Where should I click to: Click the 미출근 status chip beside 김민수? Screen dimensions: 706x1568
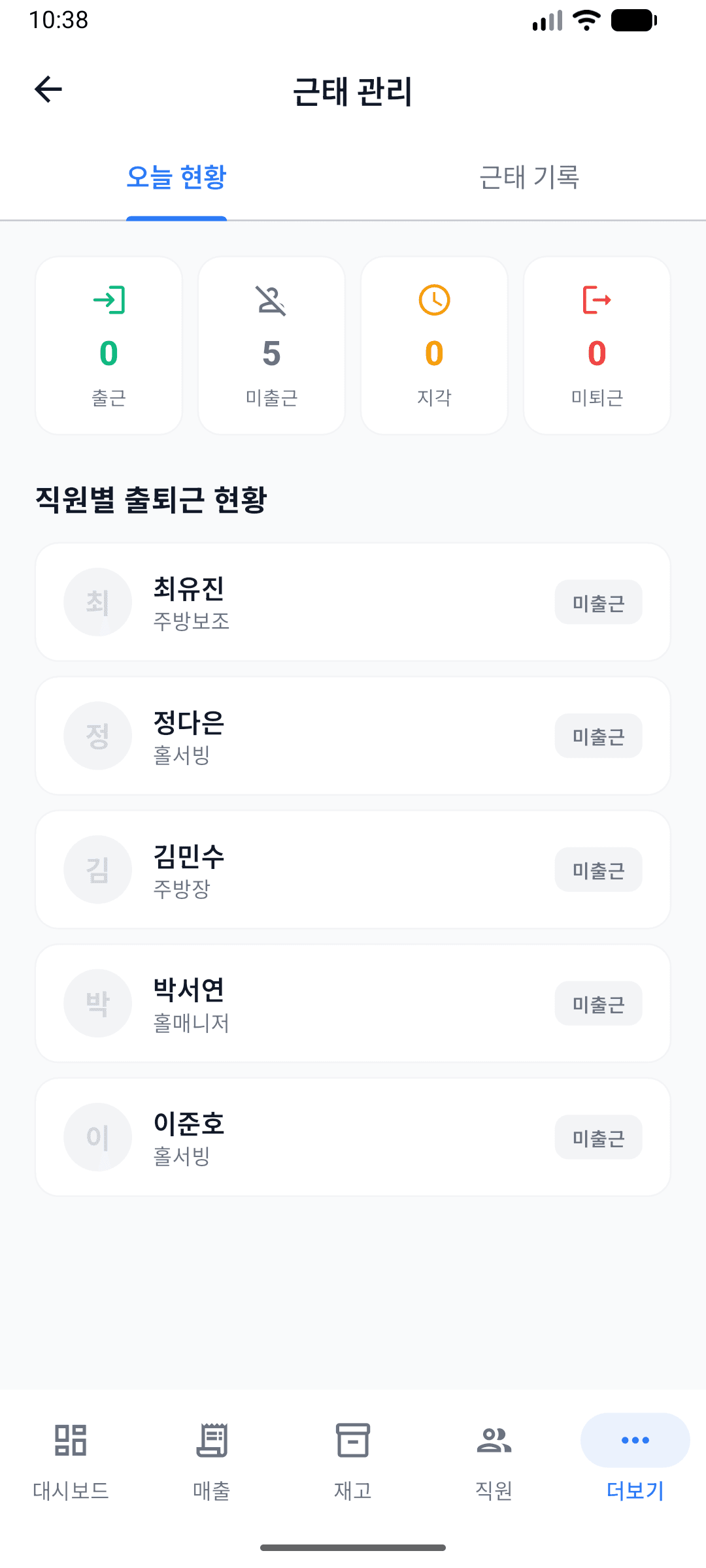tap(598, 869)
